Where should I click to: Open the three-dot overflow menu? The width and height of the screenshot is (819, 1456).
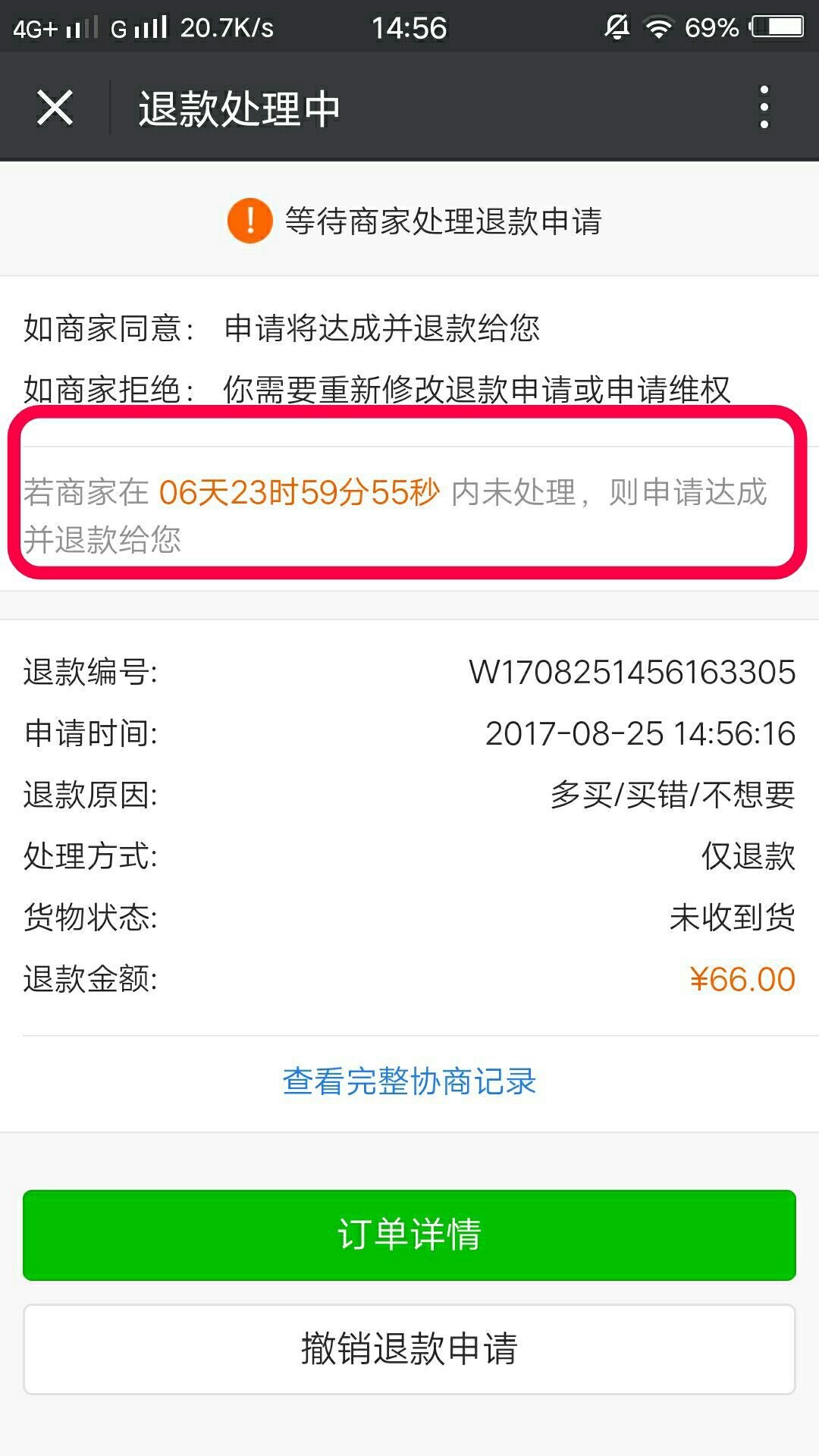point(764,108)
